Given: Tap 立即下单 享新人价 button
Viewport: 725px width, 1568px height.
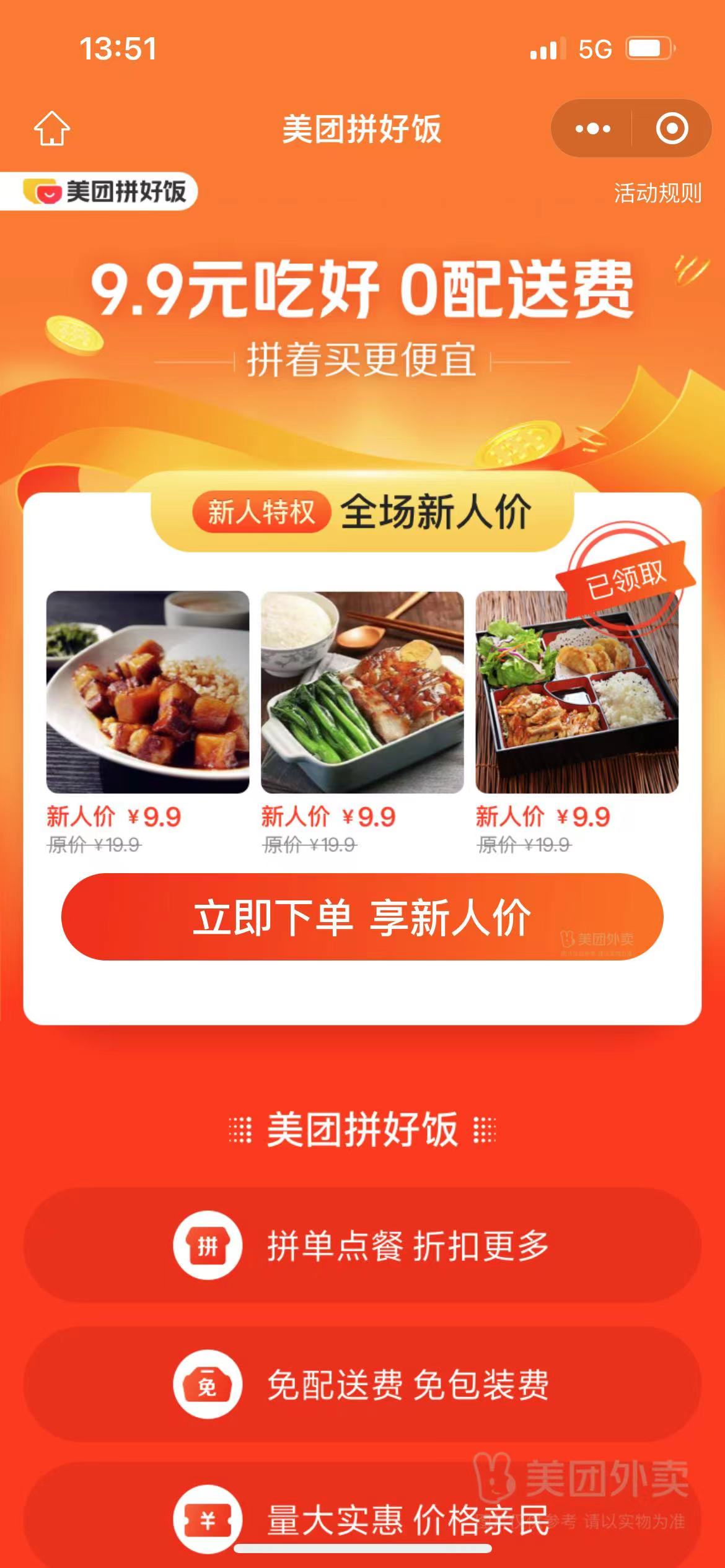Looking at the screenshot, I should pos(362,917).
